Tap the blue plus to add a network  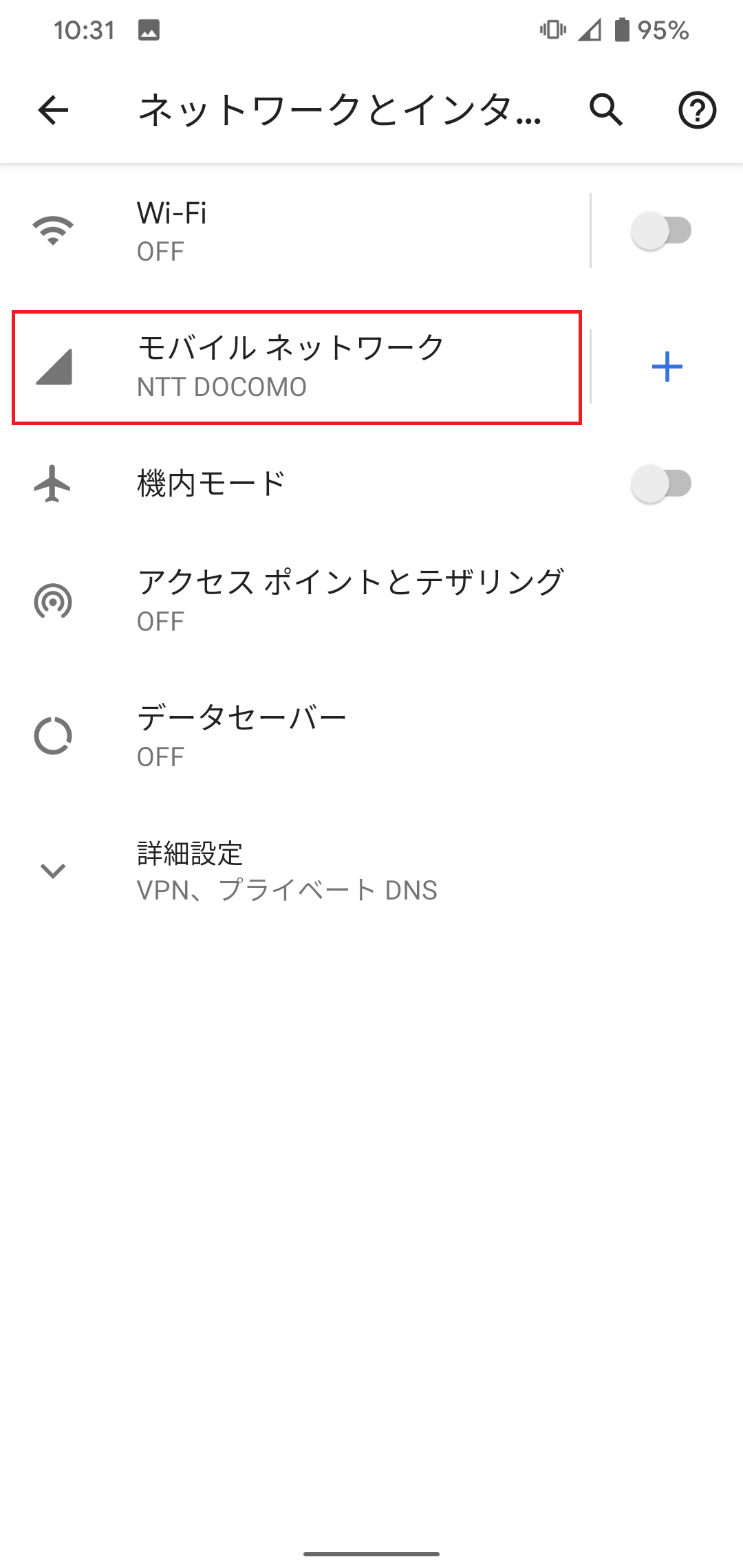pos(667,367)
